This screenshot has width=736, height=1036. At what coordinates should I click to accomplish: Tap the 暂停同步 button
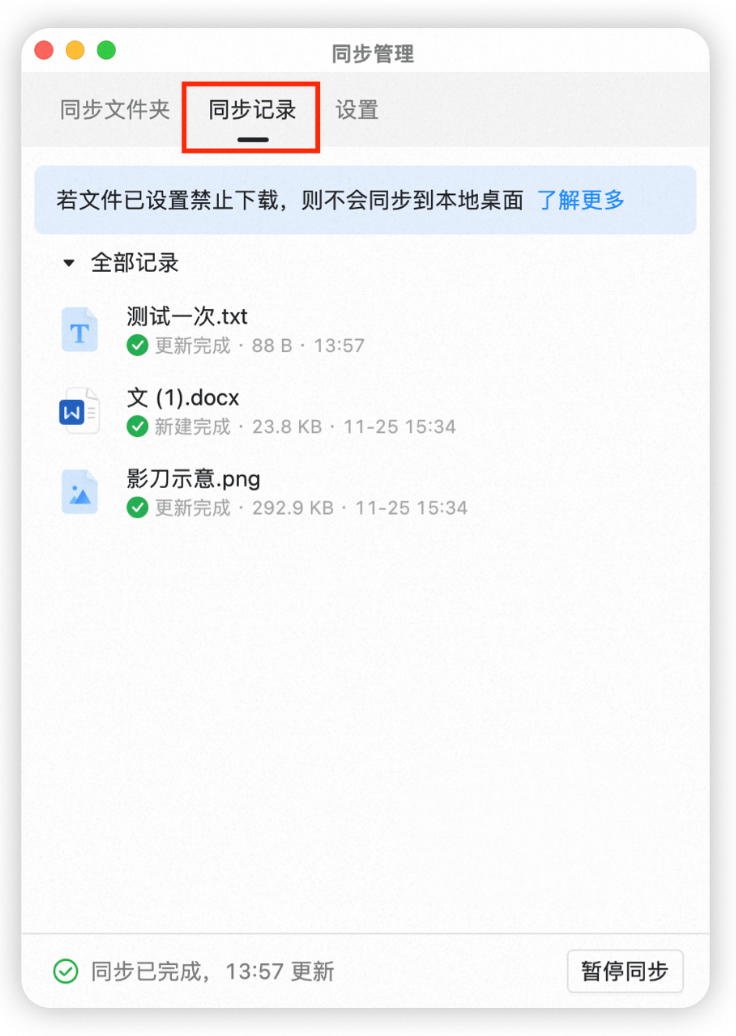click(624, 971)
